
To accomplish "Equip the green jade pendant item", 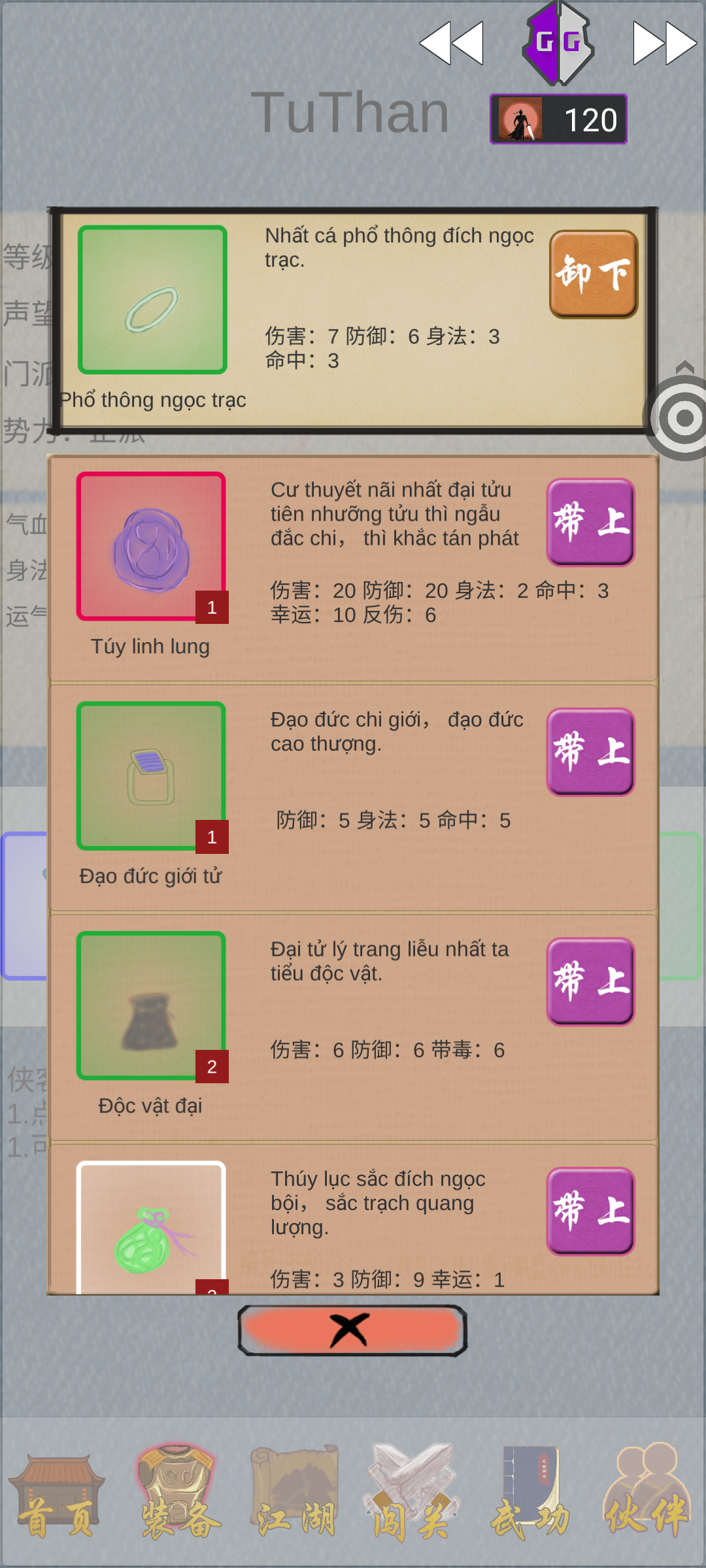I will click(590, 1211).
